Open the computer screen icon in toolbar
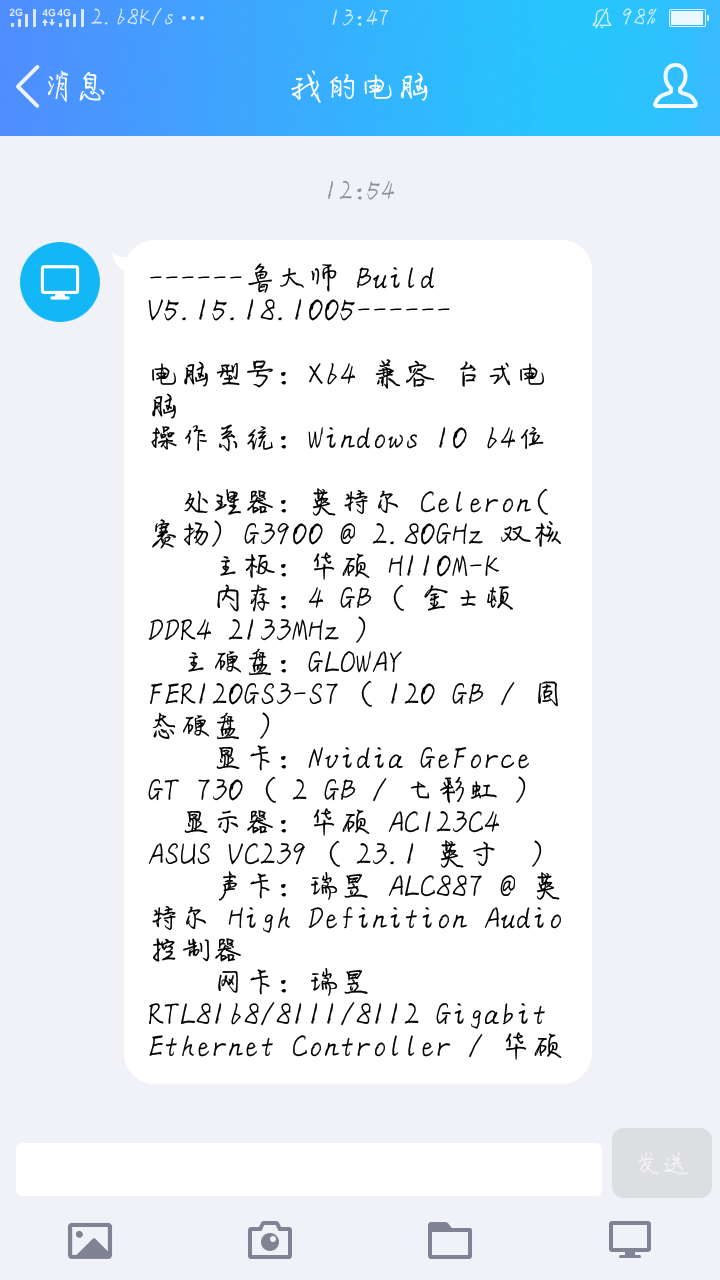The height and width of the screenshot is (1280, 720). point(630,1240)
